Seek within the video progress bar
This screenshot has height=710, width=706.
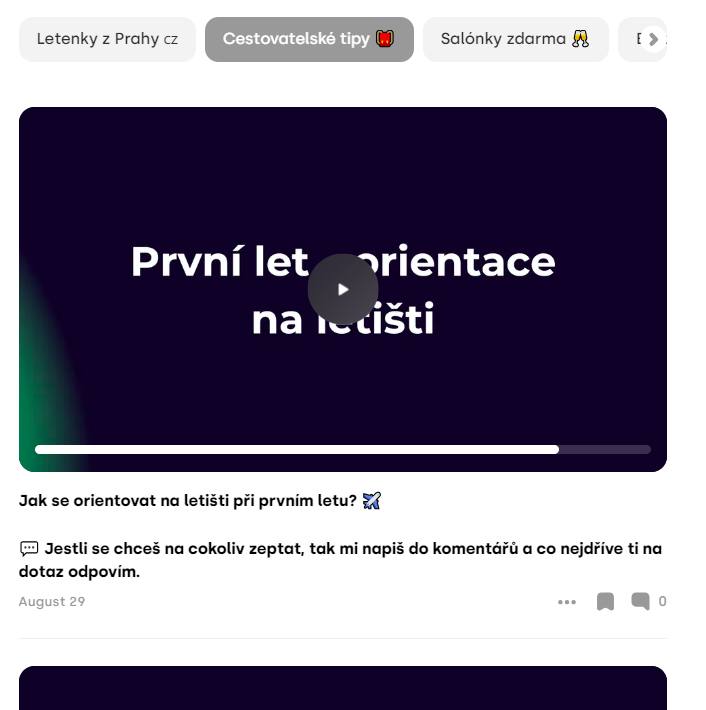point(343,450)
